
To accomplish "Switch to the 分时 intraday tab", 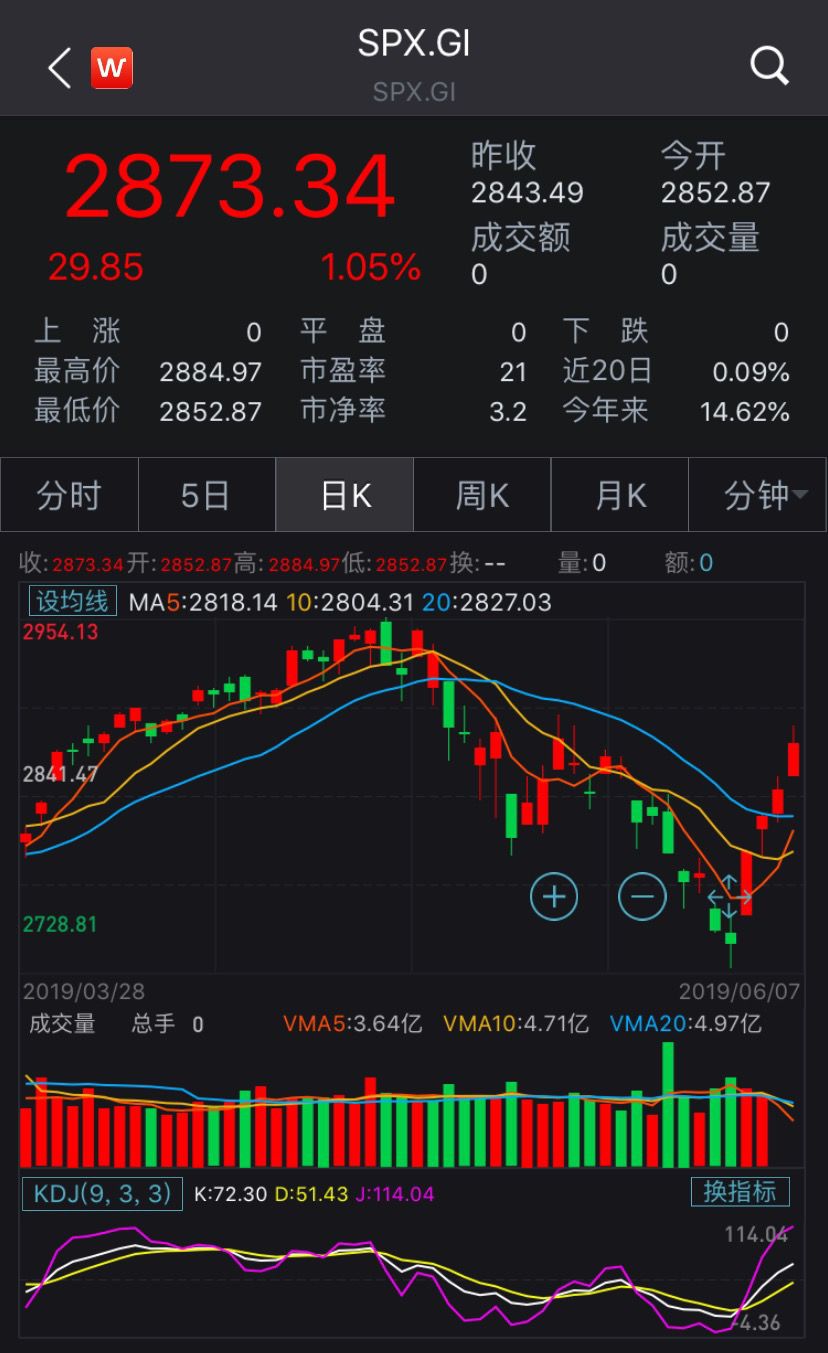I will (69, 494).
